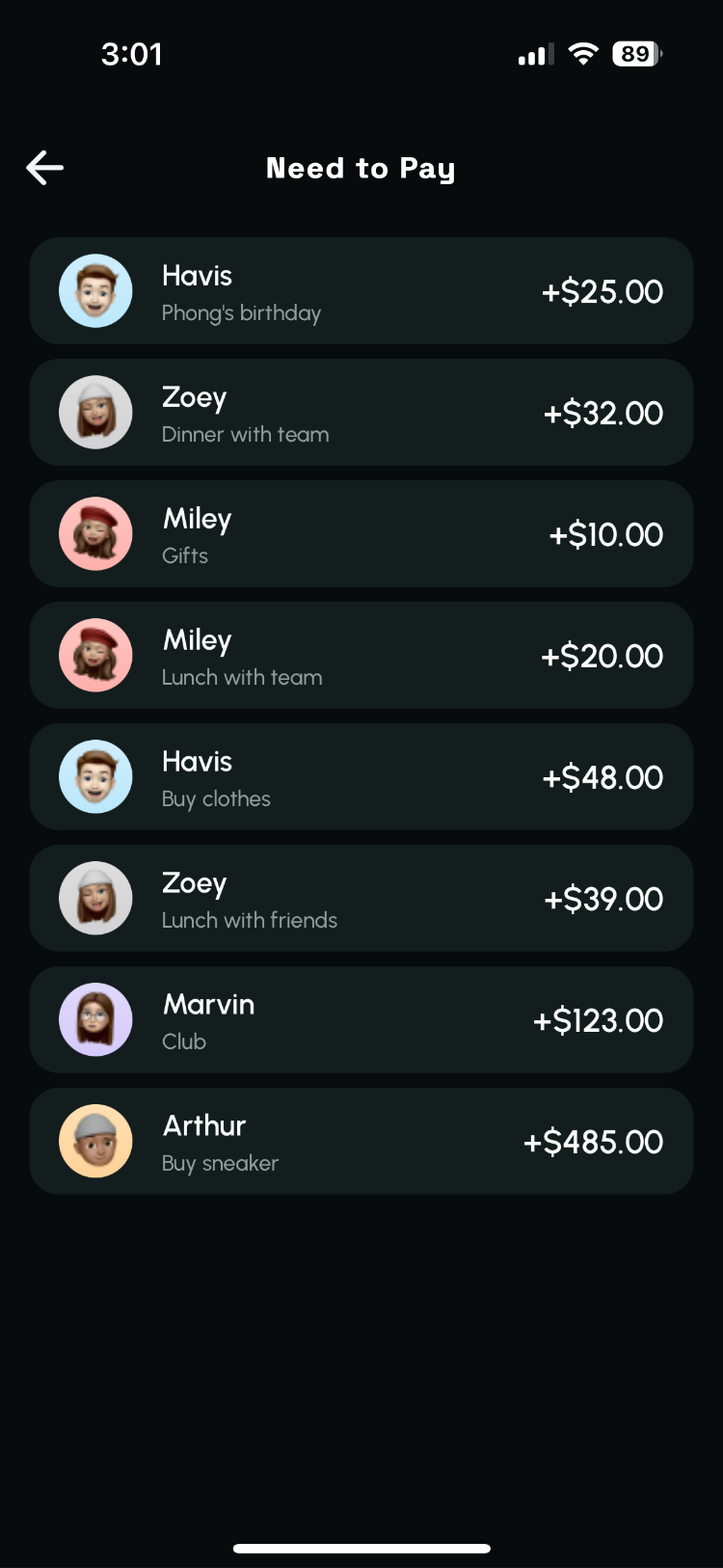Select Miley's Gifts payment row

(361, 534)
